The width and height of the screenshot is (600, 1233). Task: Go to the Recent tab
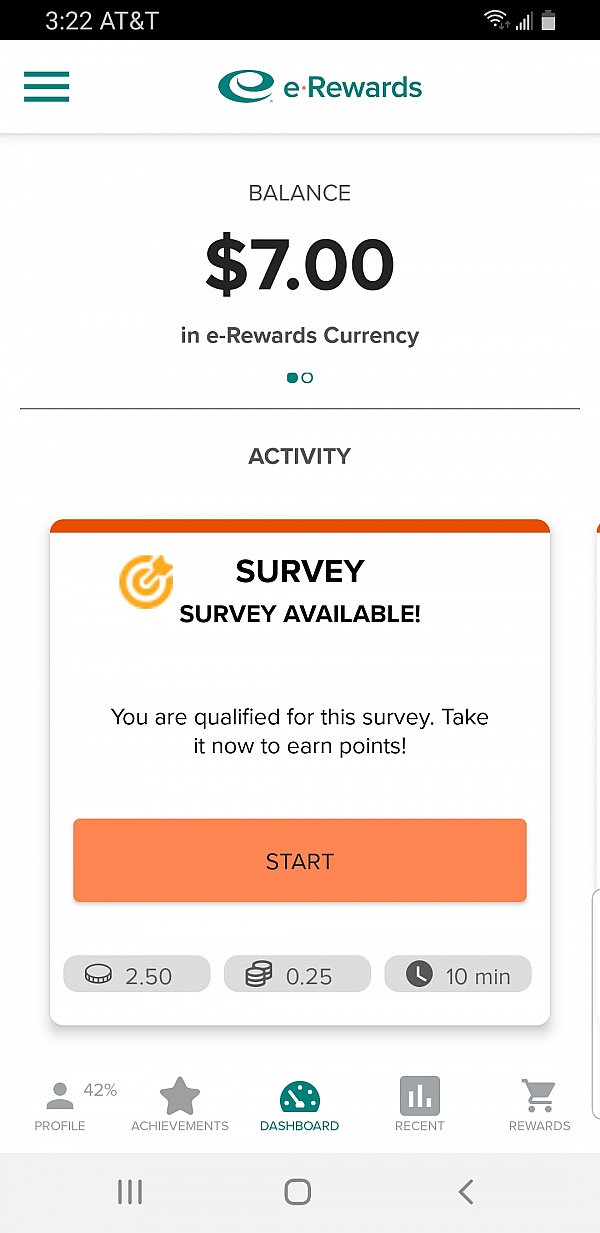[x=419, y=1105]
